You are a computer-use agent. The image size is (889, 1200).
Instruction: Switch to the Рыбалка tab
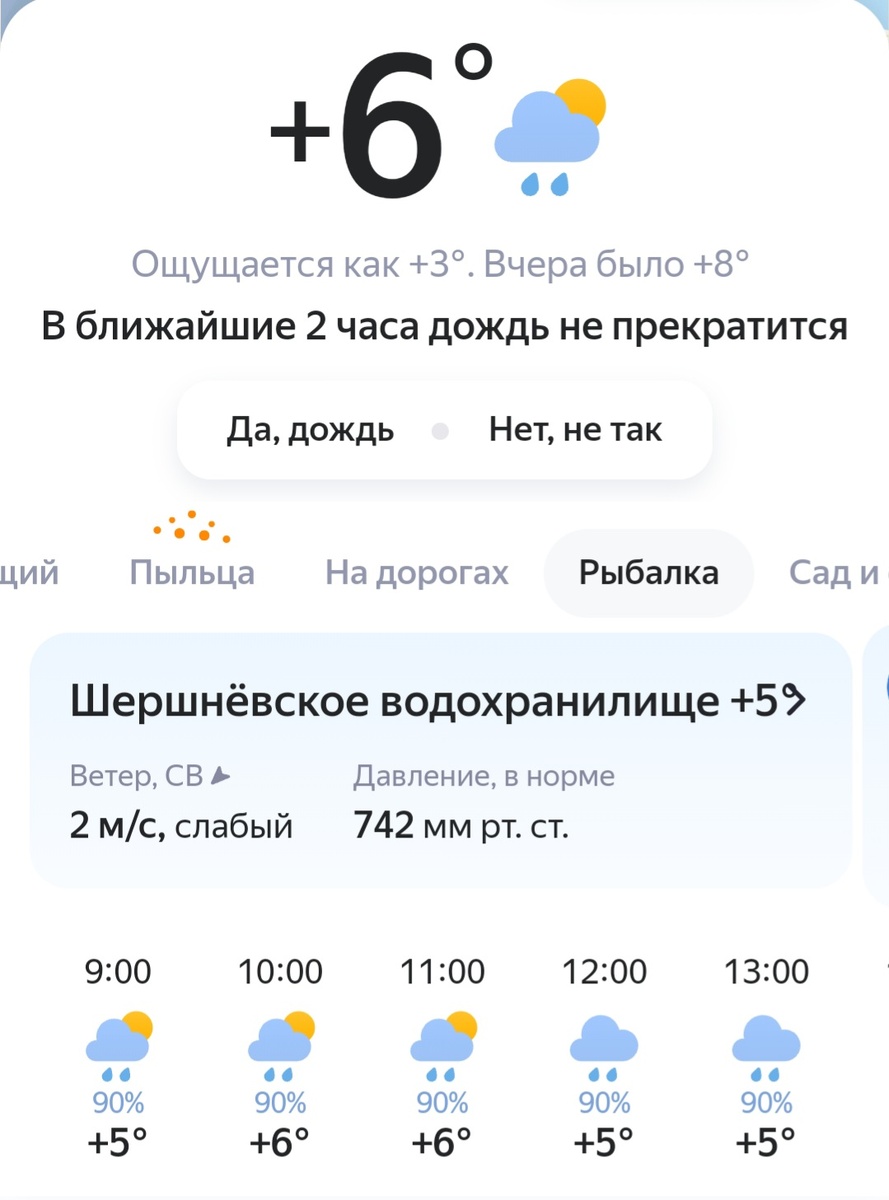[648, 572]
